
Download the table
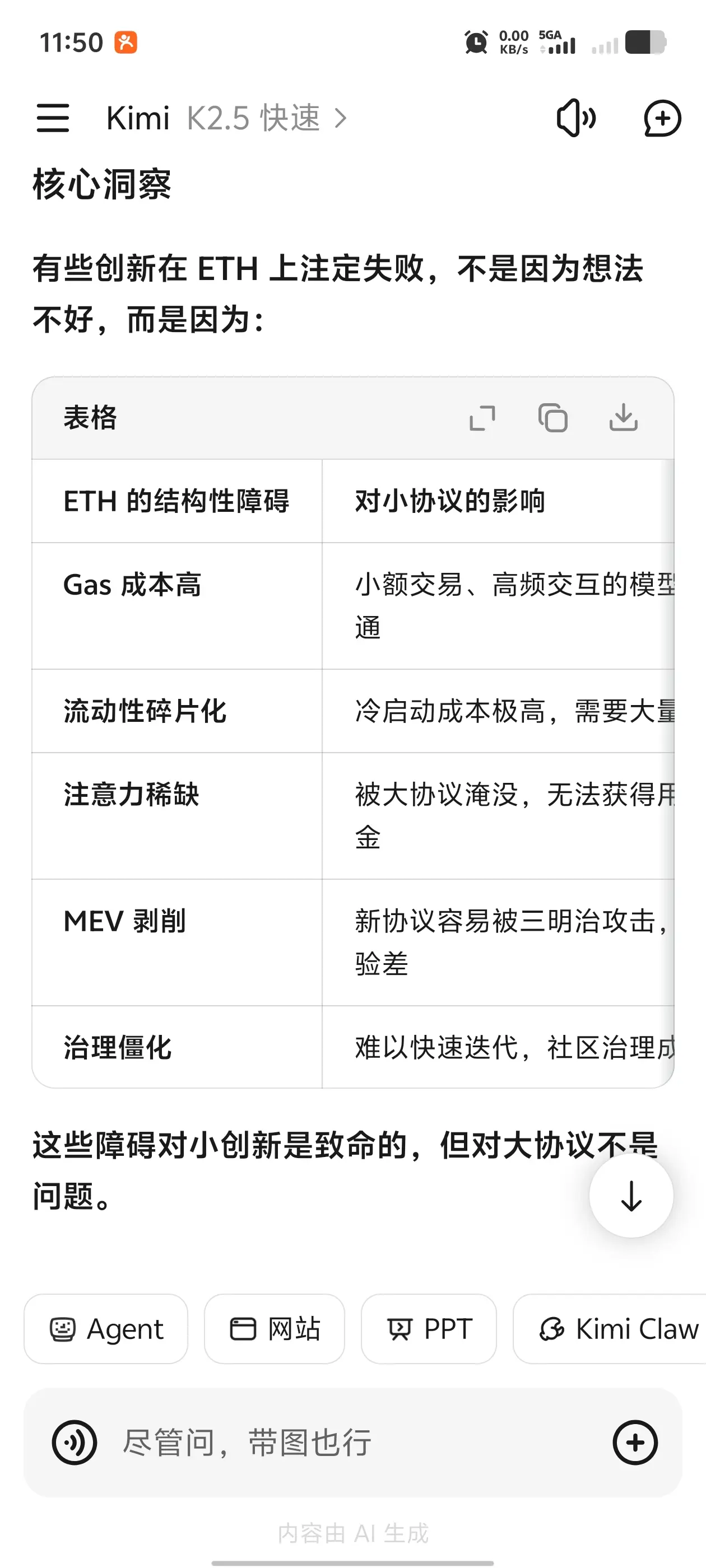pyautogui.click(x=623, y=418)
